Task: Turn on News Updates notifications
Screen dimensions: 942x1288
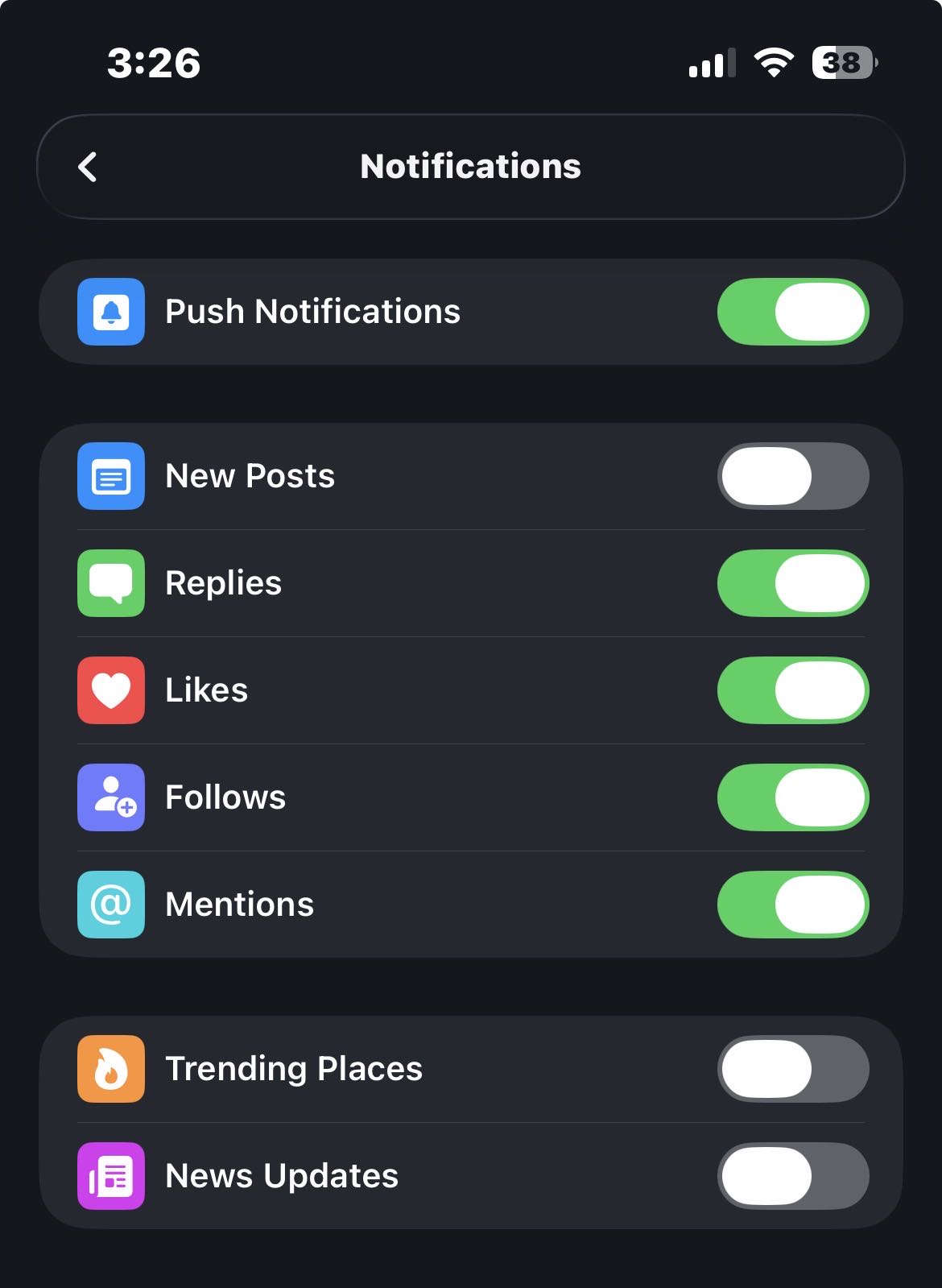Action: pos(792,1176)
